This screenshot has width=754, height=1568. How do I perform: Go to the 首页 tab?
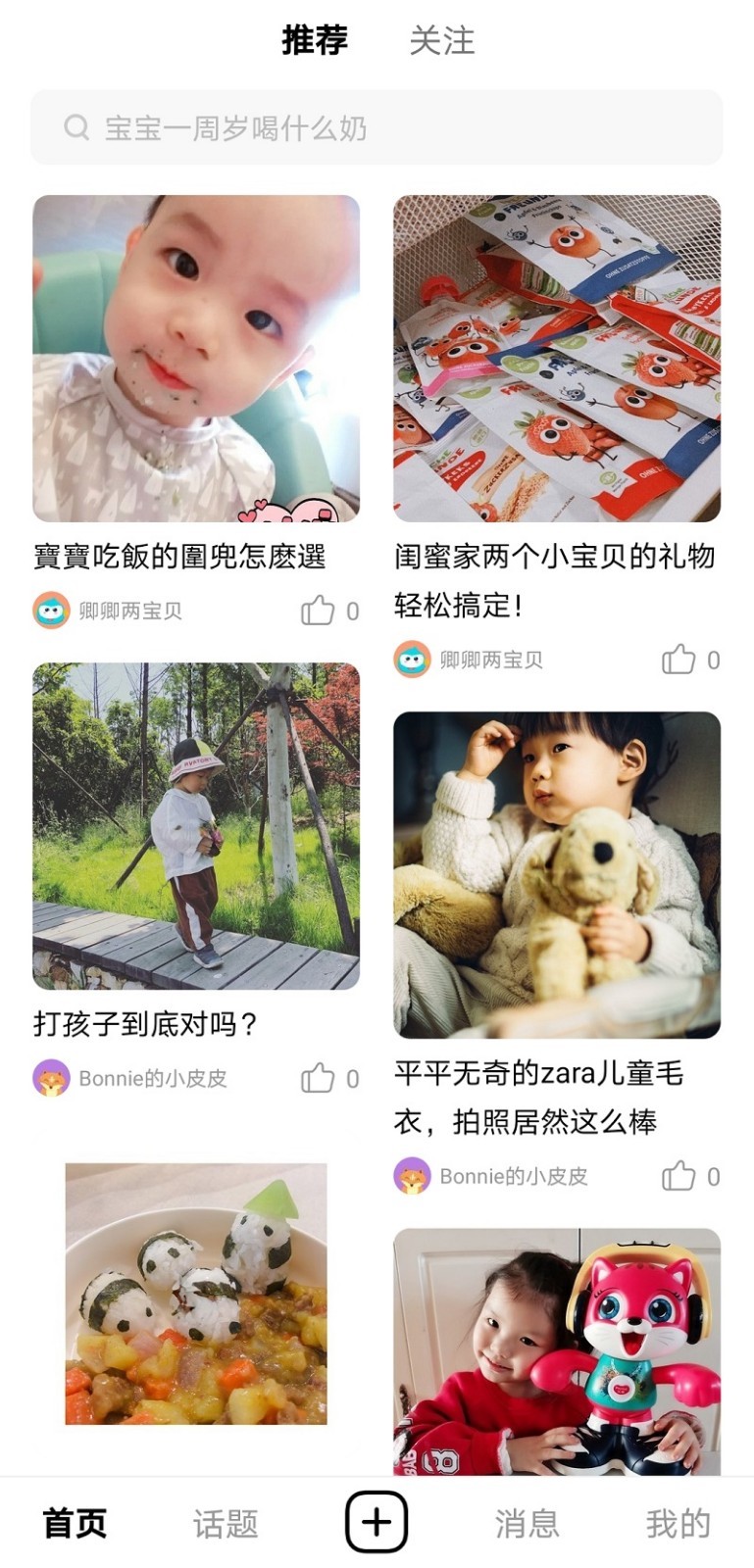tap(75, 1523)
